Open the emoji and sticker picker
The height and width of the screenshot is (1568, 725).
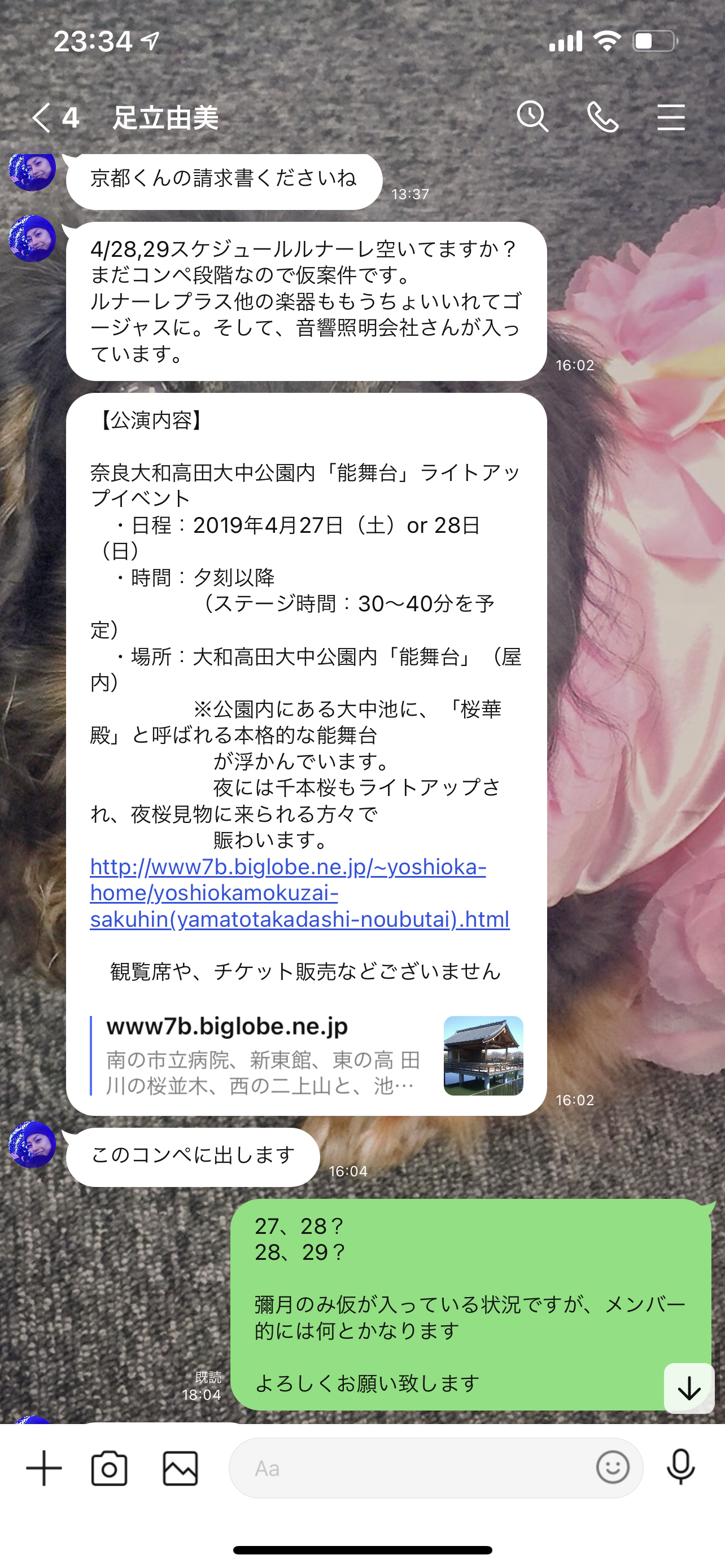pos(613,1468)
